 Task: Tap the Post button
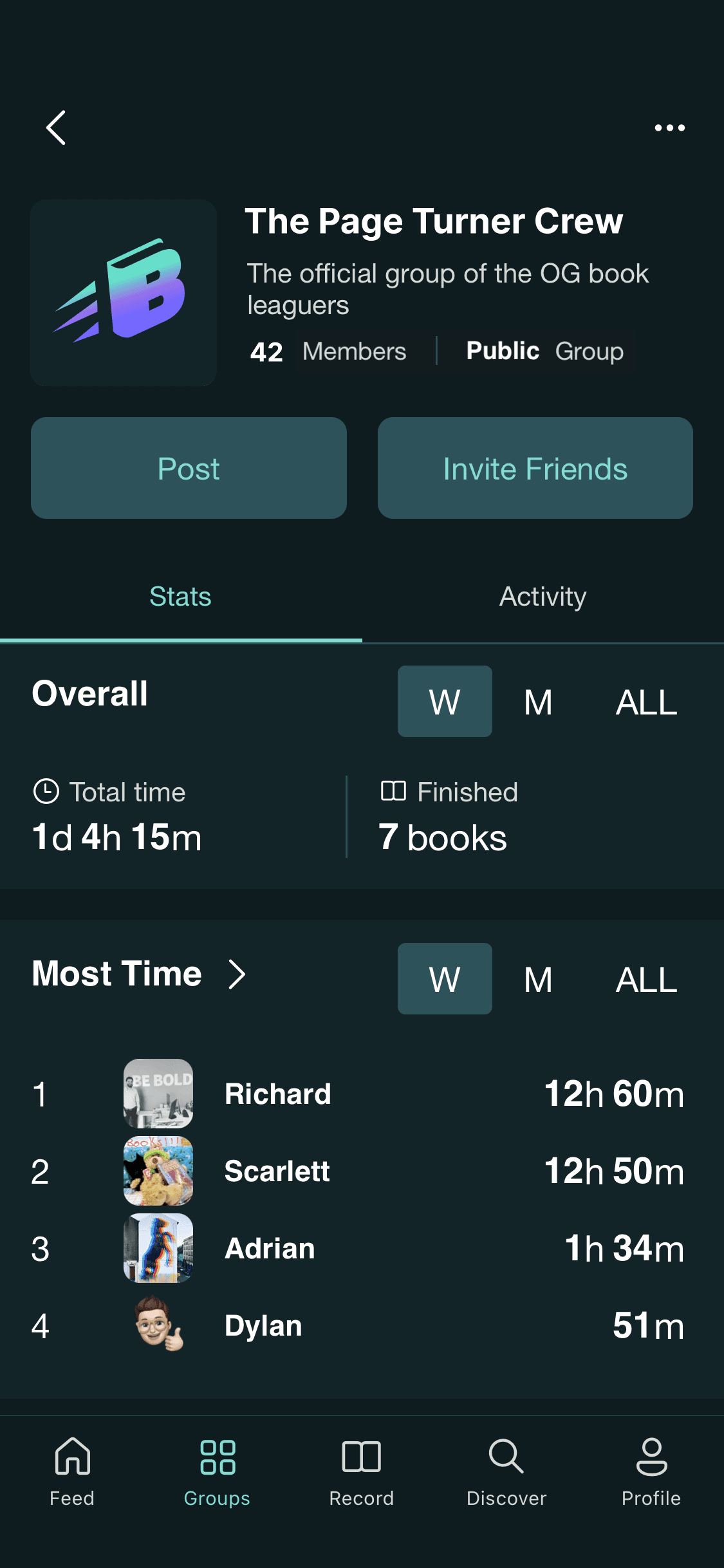pyautogui.click(x=189, y=468)
